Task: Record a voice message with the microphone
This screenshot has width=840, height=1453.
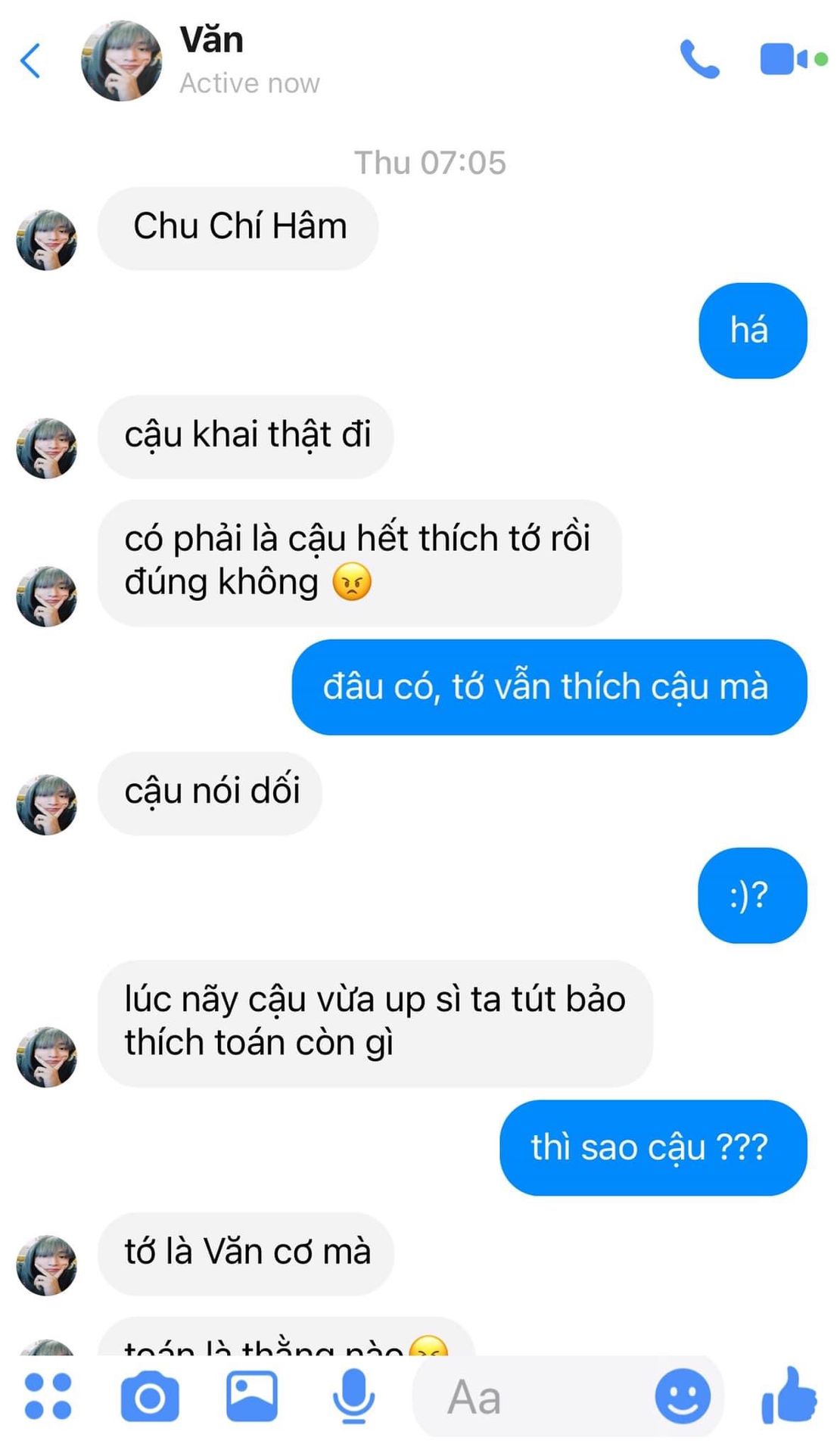Action: pos(353,1396)
